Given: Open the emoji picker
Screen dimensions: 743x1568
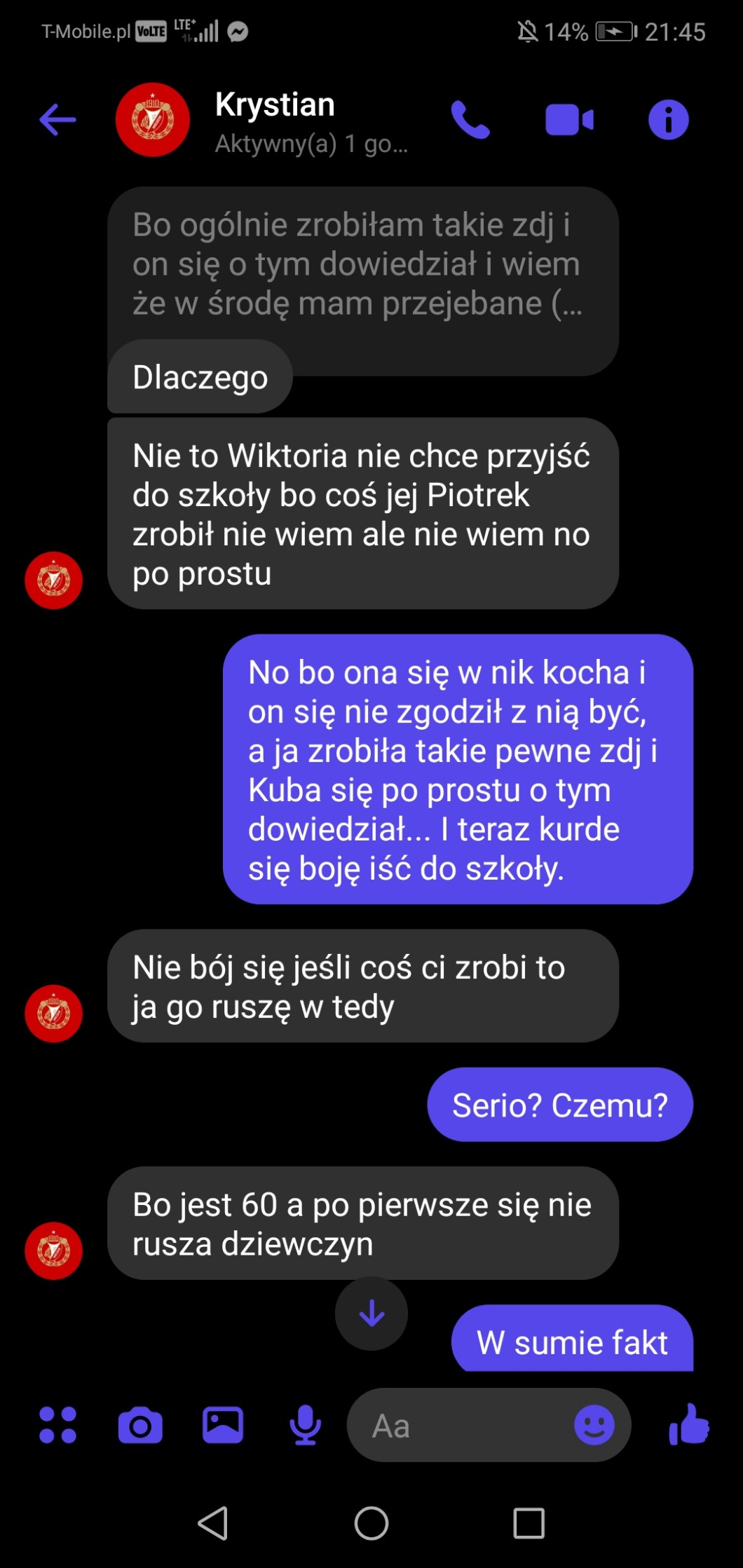Looking at the screenshot, I should click(x=594, y=1424).
